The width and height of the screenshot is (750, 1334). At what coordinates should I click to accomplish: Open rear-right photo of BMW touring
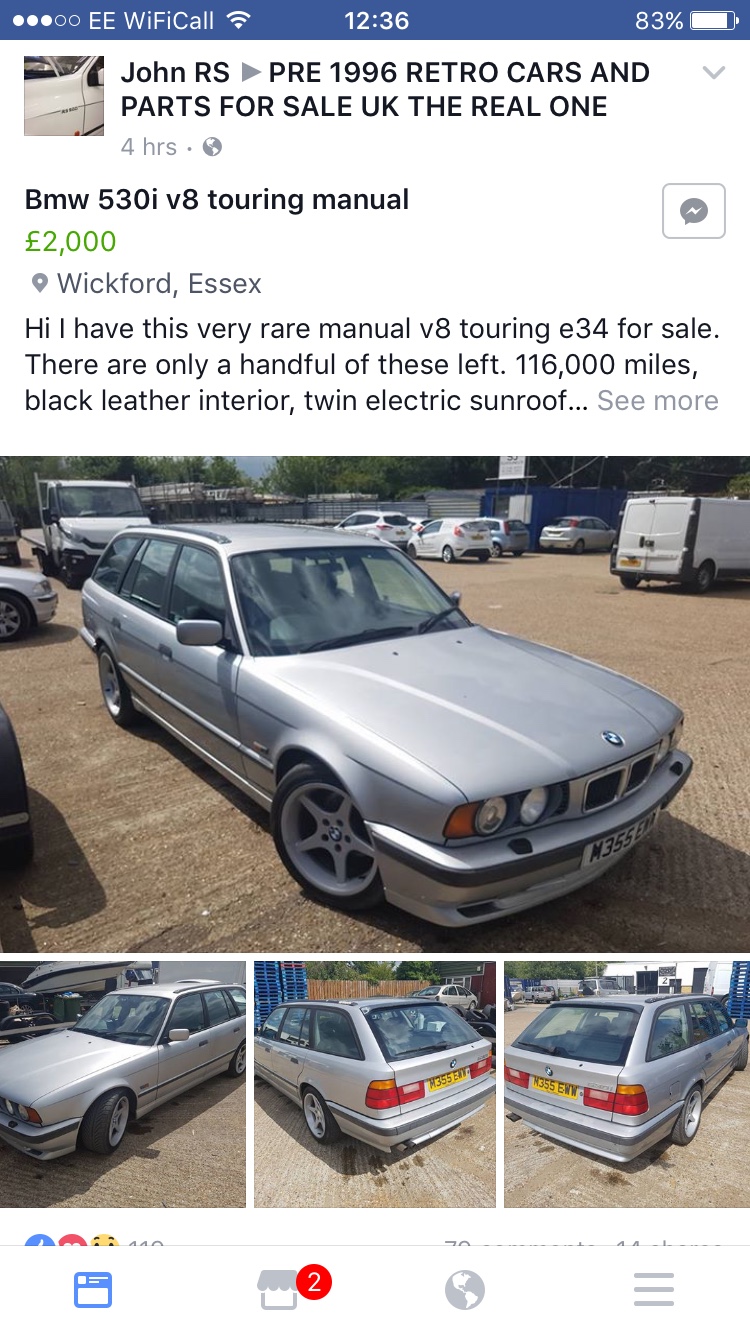pos(627,1084)
